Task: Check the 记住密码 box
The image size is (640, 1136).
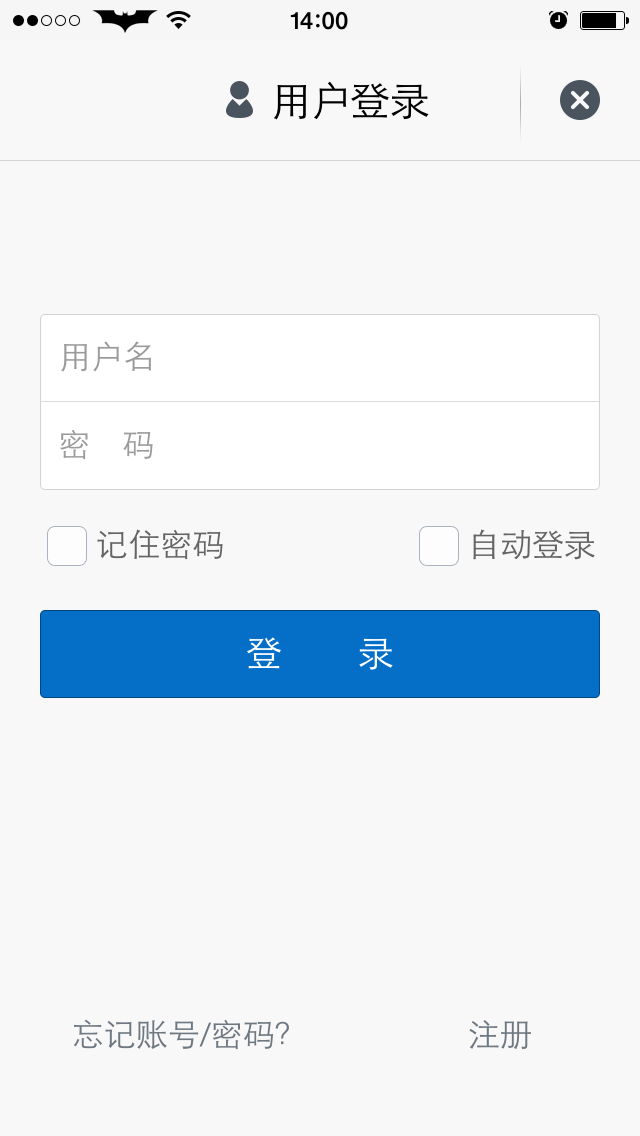Action: pos(67,546)
